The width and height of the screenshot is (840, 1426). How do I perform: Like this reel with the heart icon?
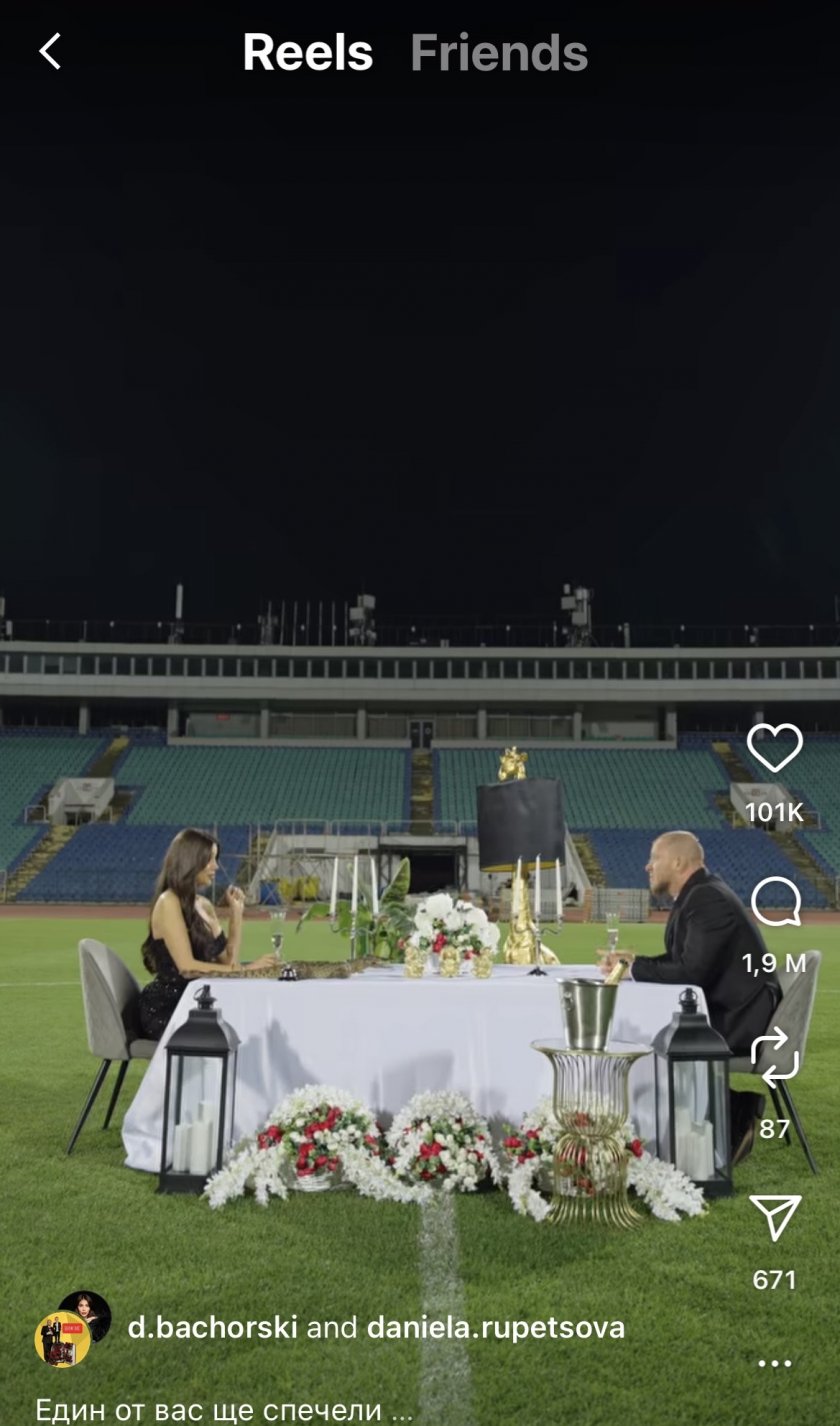pyautogui.click(x=775, y=748)
